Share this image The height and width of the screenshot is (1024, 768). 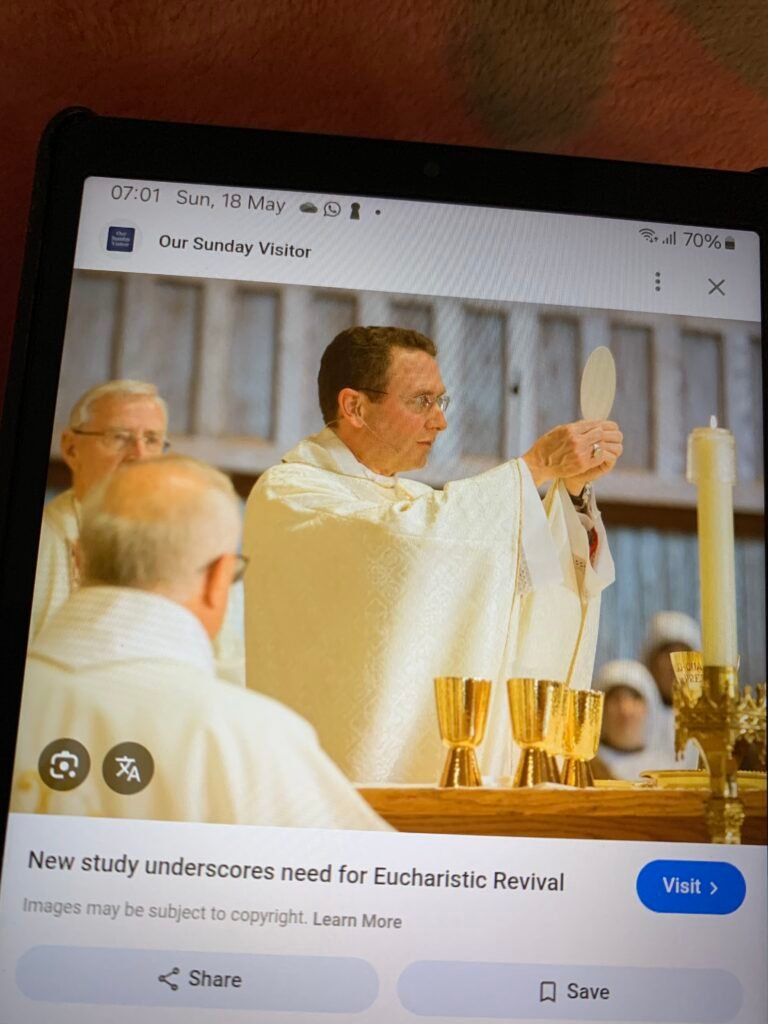tap(198, 978)
